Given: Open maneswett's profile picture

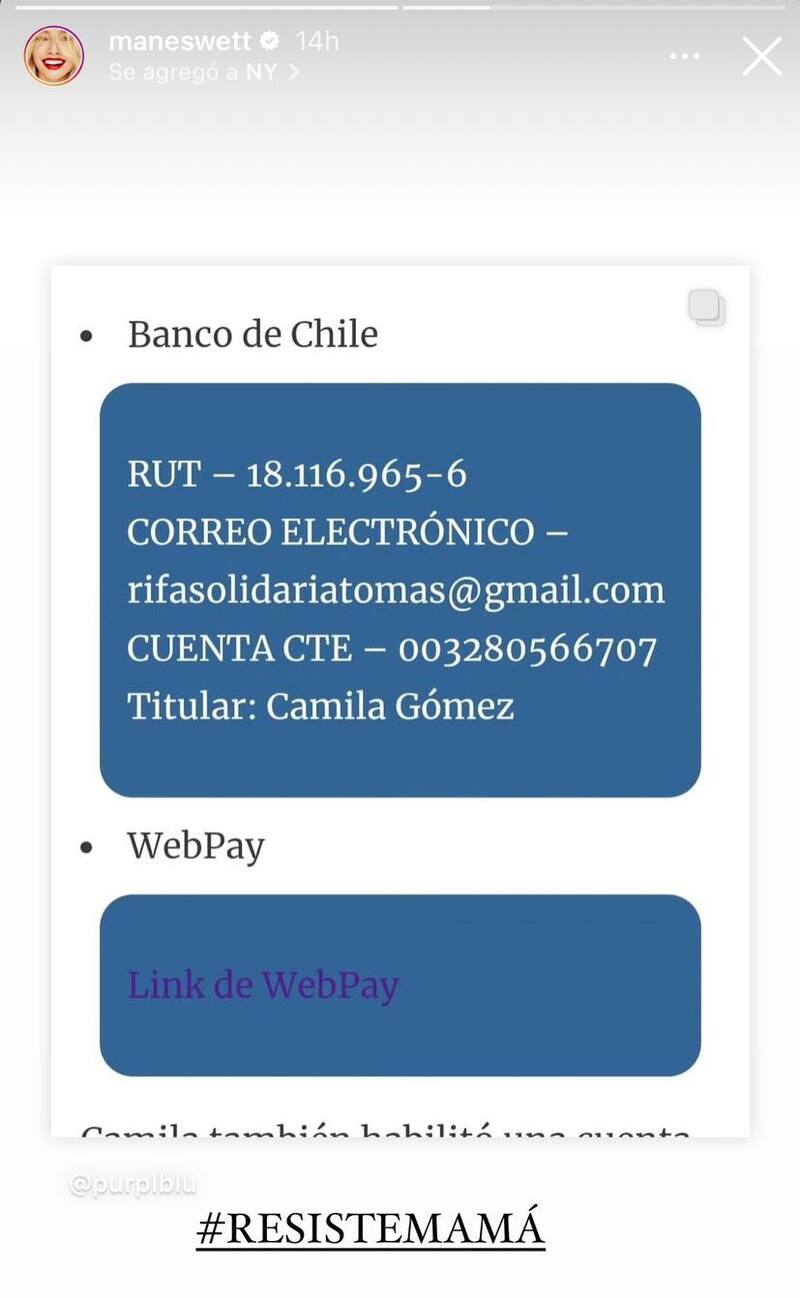Looking at the screenshot, I should [x=53, y=56].
